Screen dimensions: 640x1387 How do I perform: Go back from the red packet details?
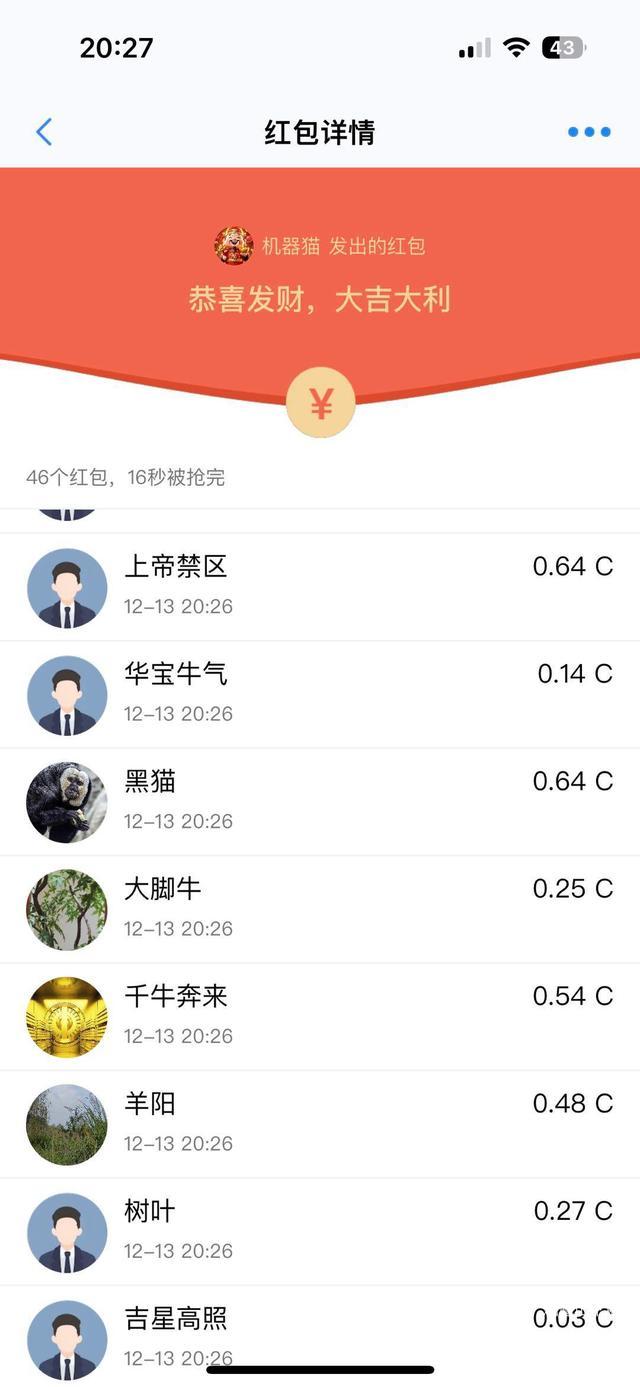44,132
